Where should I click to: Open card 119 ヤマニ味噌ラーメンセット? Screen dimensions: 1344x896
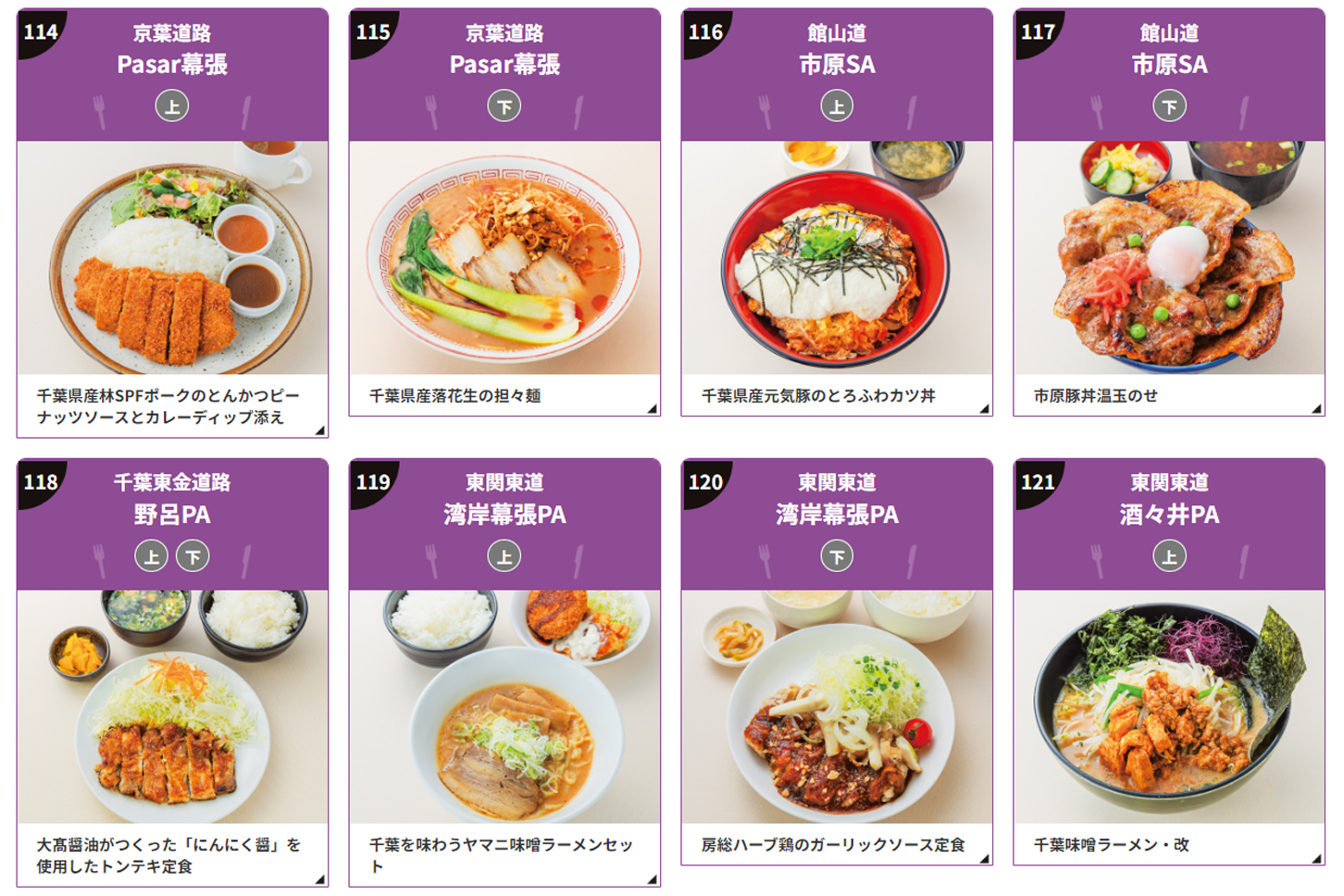(504, 706)
